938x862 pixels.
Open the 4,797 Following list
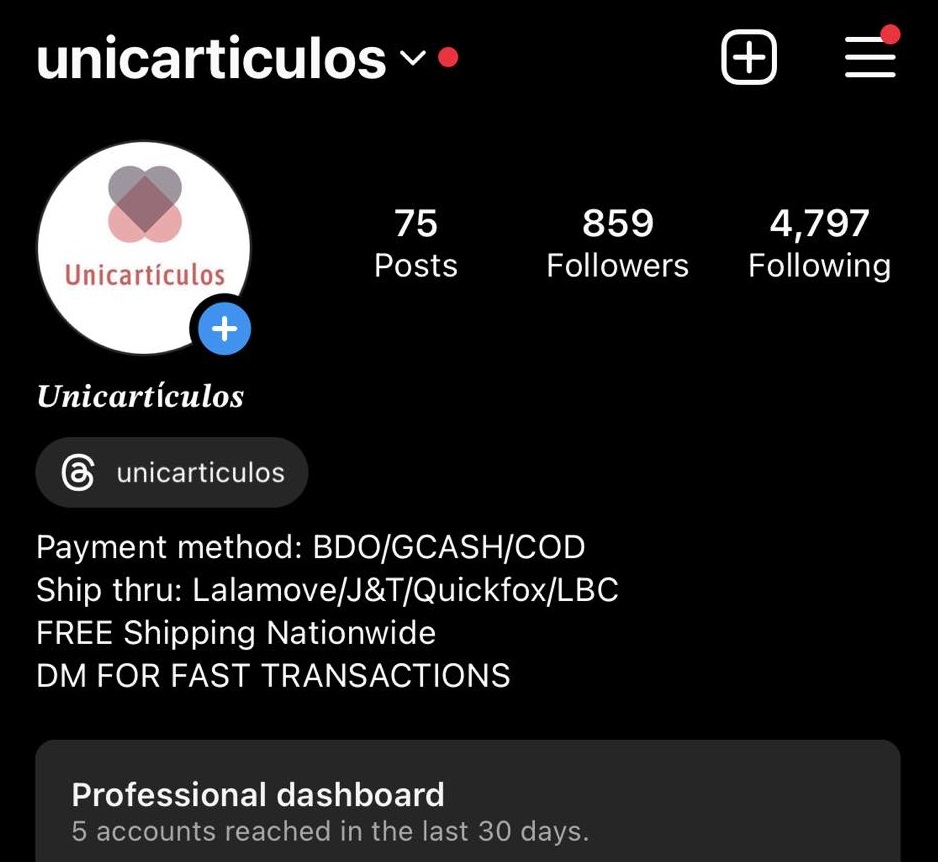point(819,243)
